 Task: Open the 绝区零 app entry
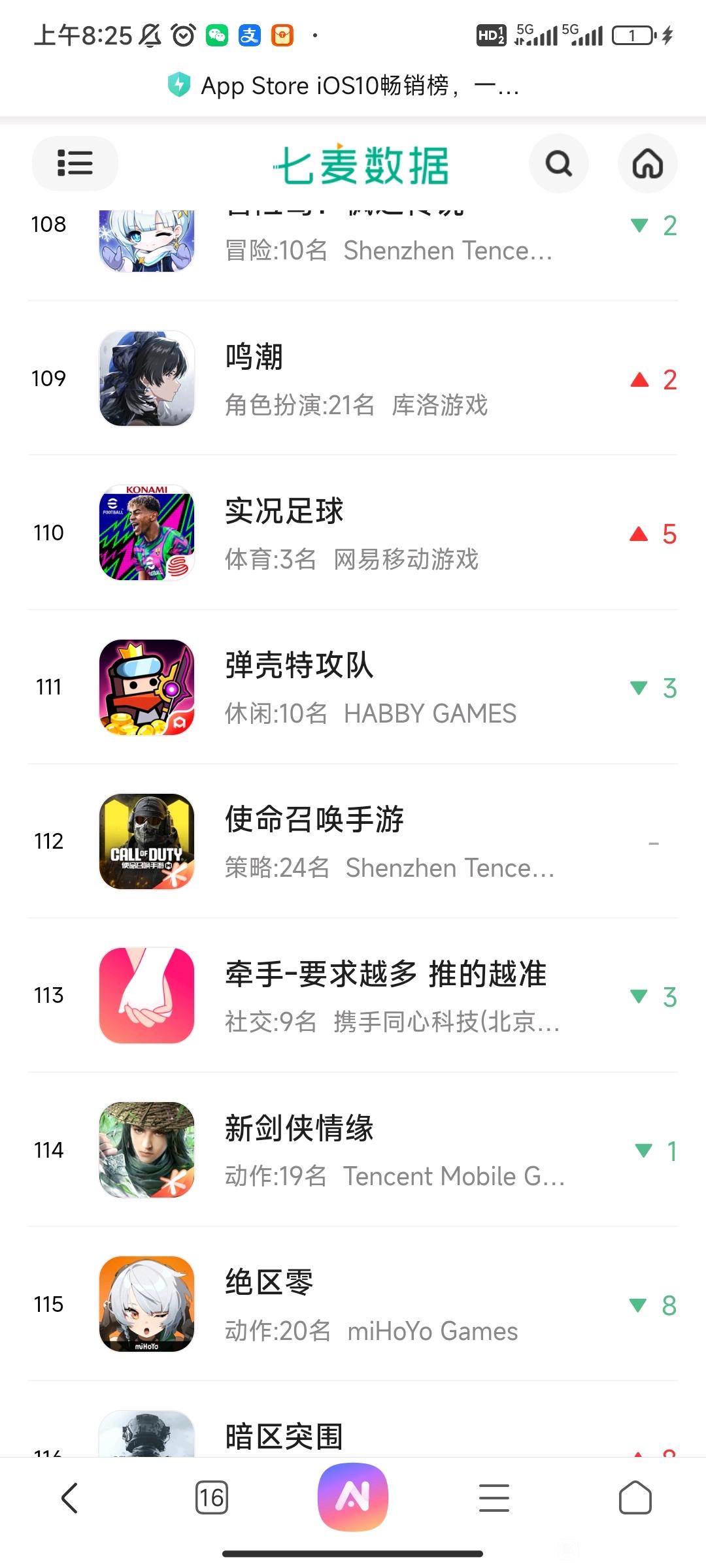(x=353, y=1304)
